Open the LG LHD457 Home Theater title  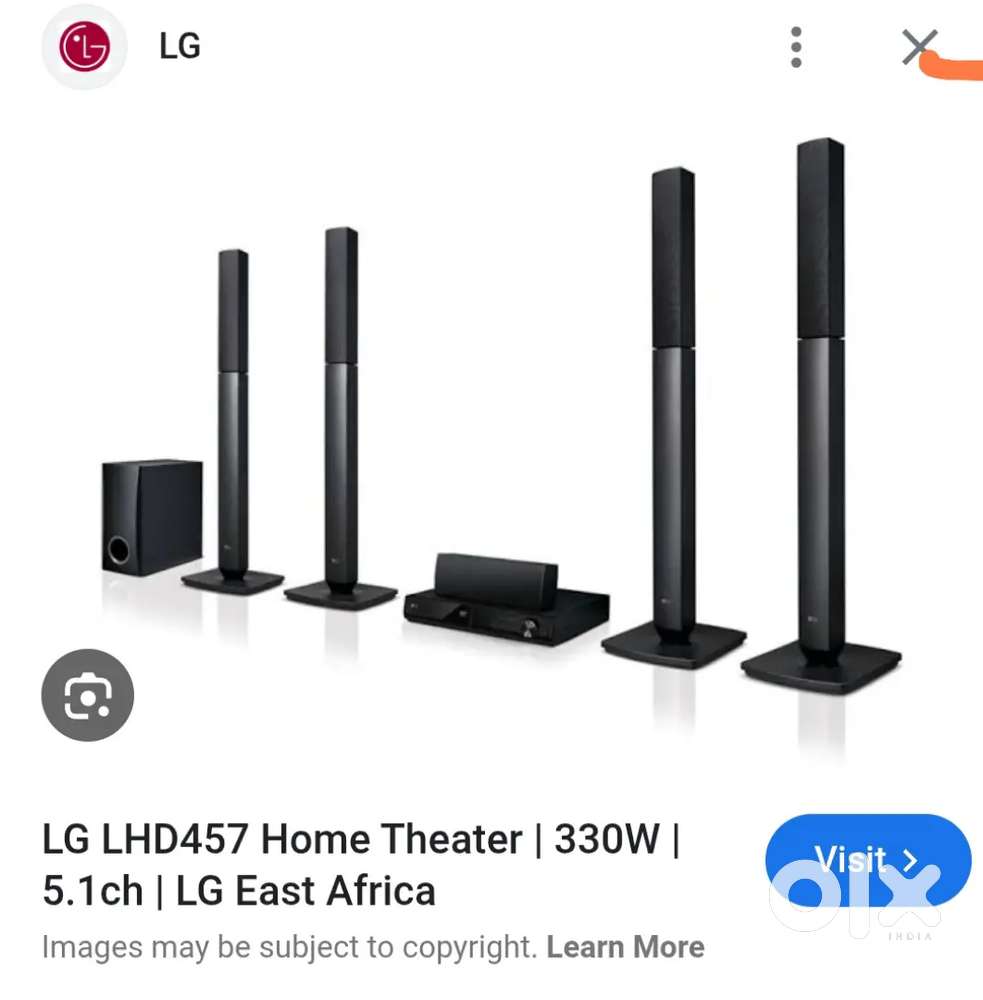[360, 864]
